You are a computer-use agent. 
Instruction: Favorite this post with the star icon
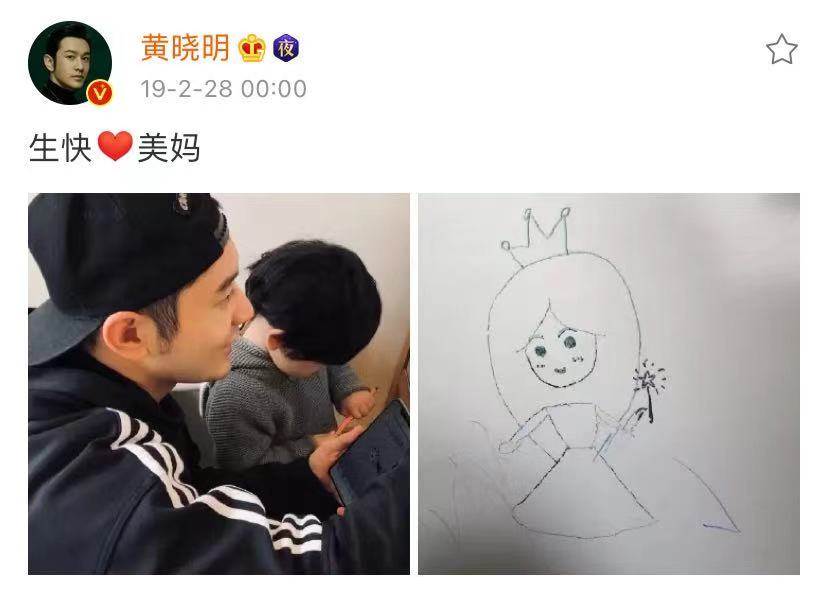tap(781, 50)
